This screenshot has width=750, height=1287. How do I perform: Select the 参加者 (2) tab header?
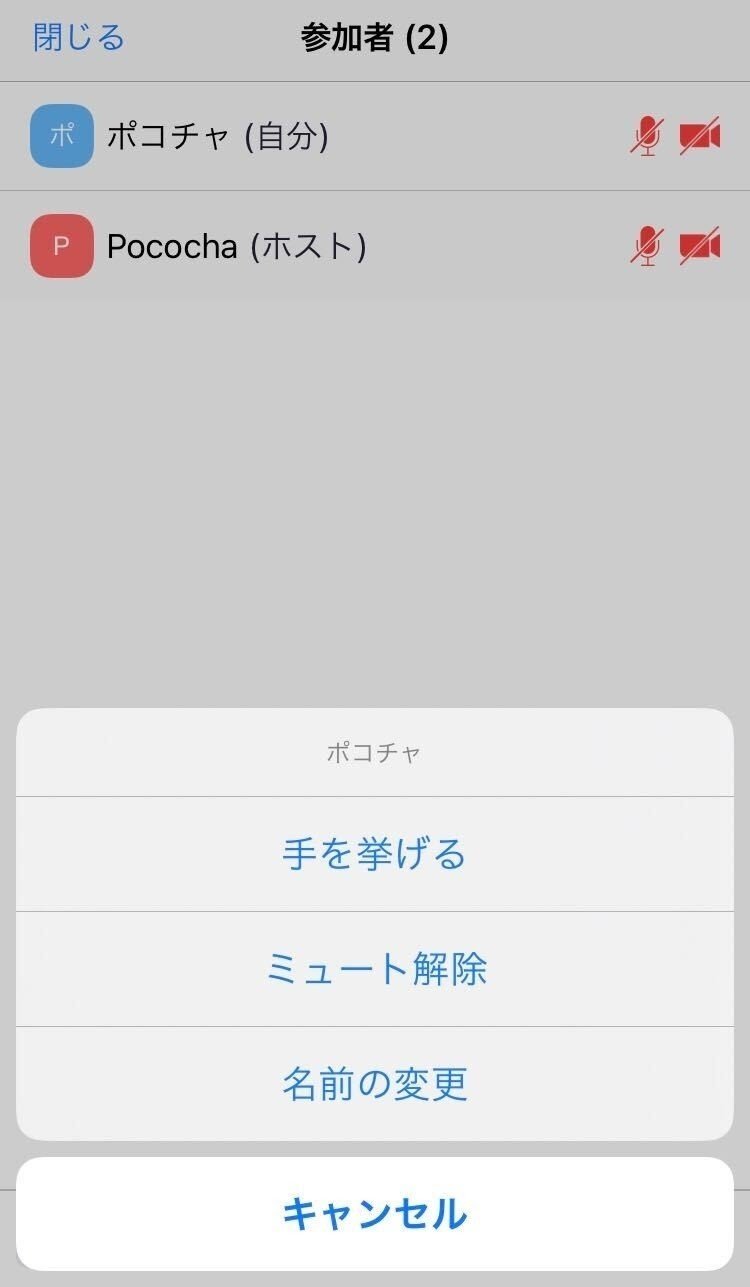pyautogui.click(x=375, y=38)
